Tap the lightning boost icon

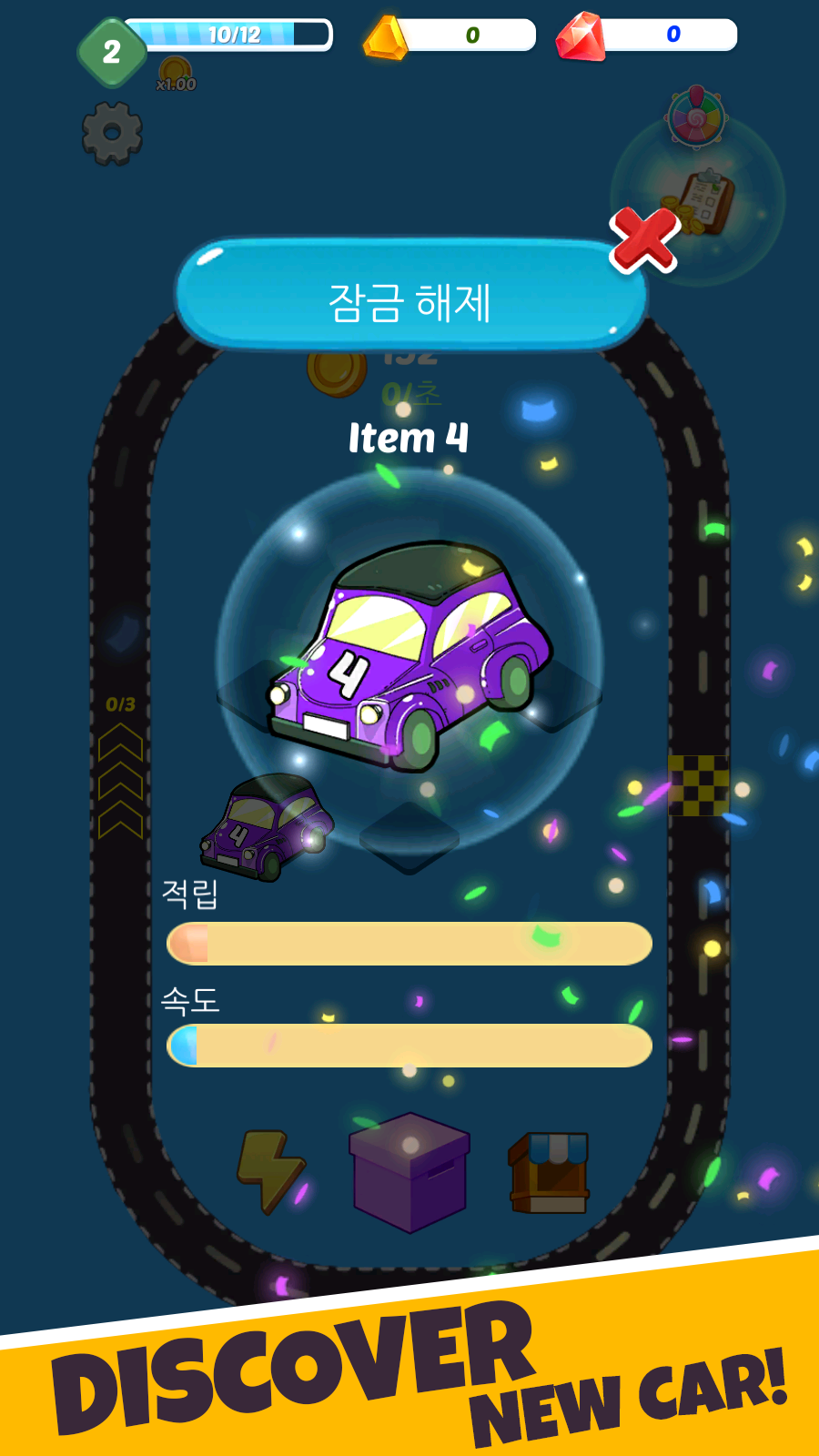270,1171
